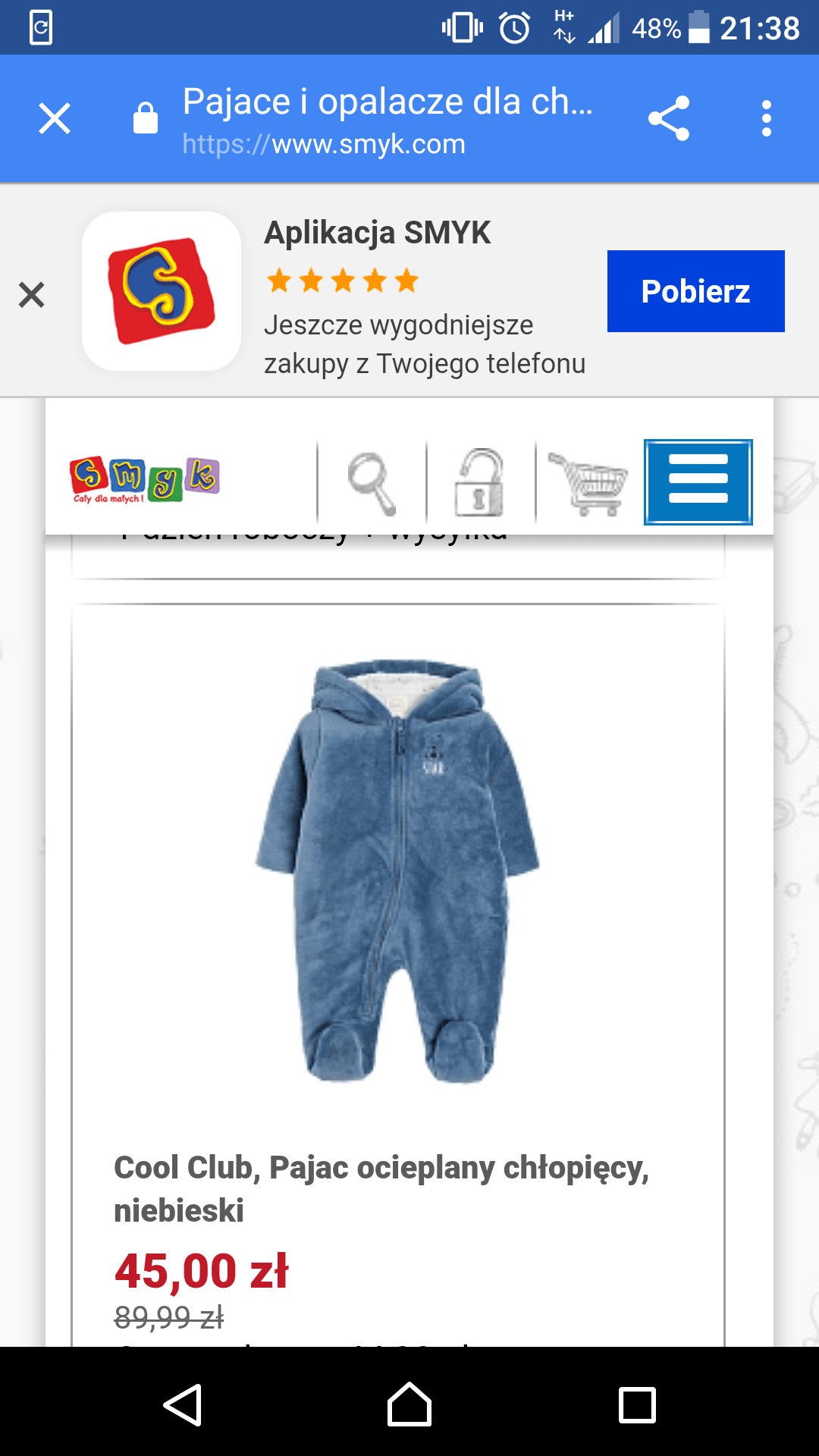Open the browser overflow menu
The image size is (819, 1456).
point(767,119)
